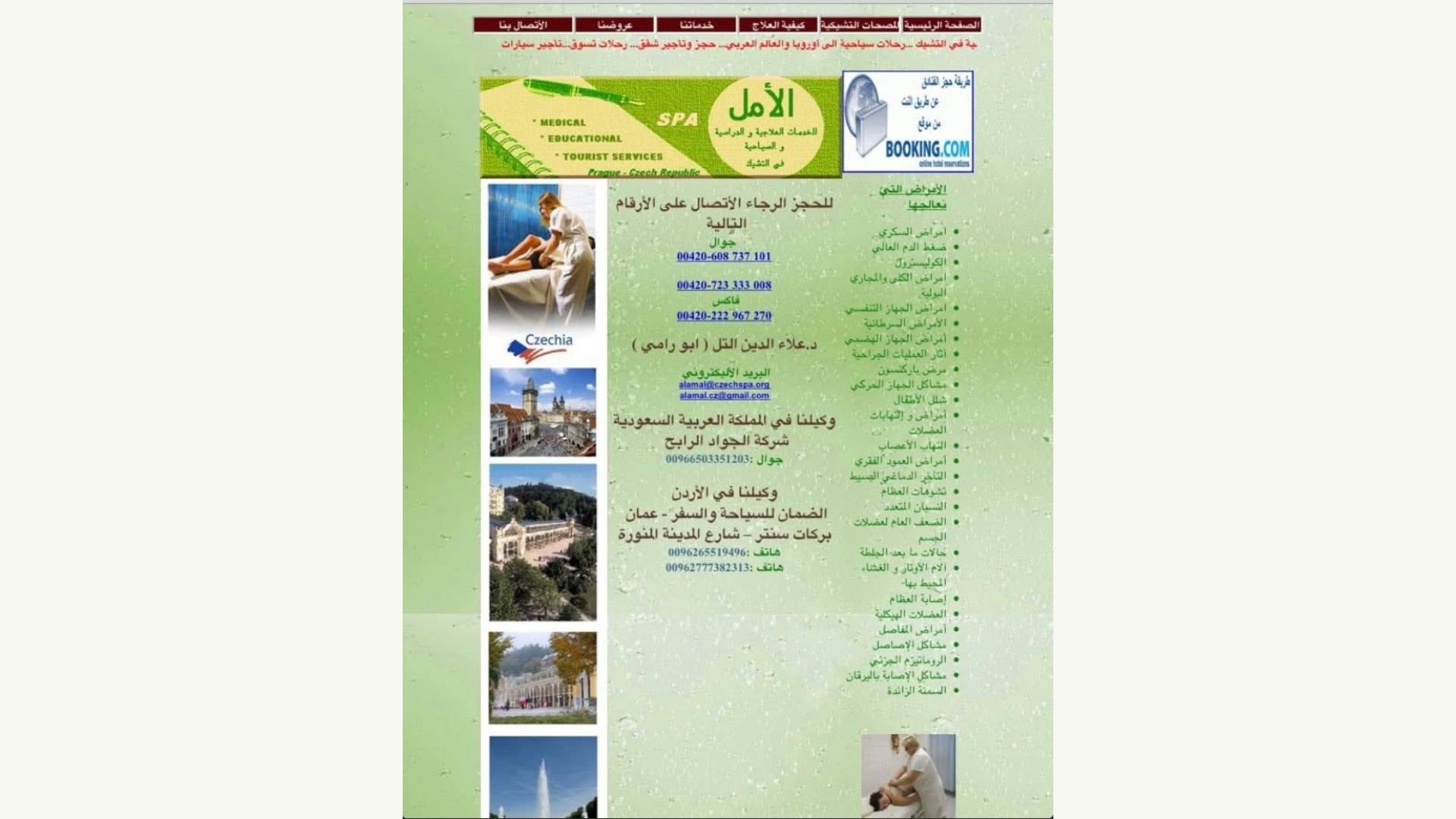The width and height of the screenshot is (1456, 819).
Task: Open كيفية العلاج page
Action: [778, 25]
